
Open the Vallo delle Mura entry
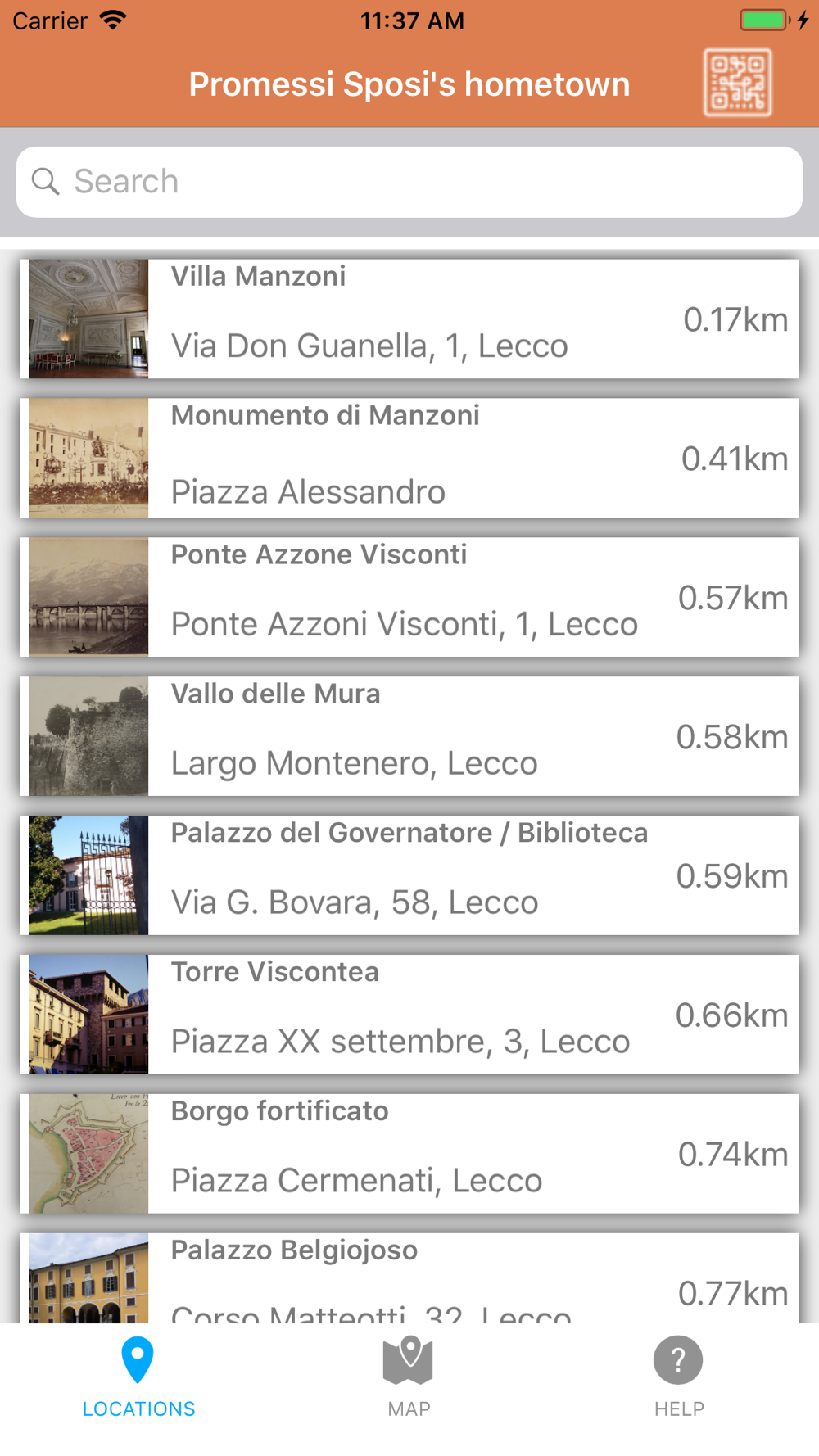[409, 736]
